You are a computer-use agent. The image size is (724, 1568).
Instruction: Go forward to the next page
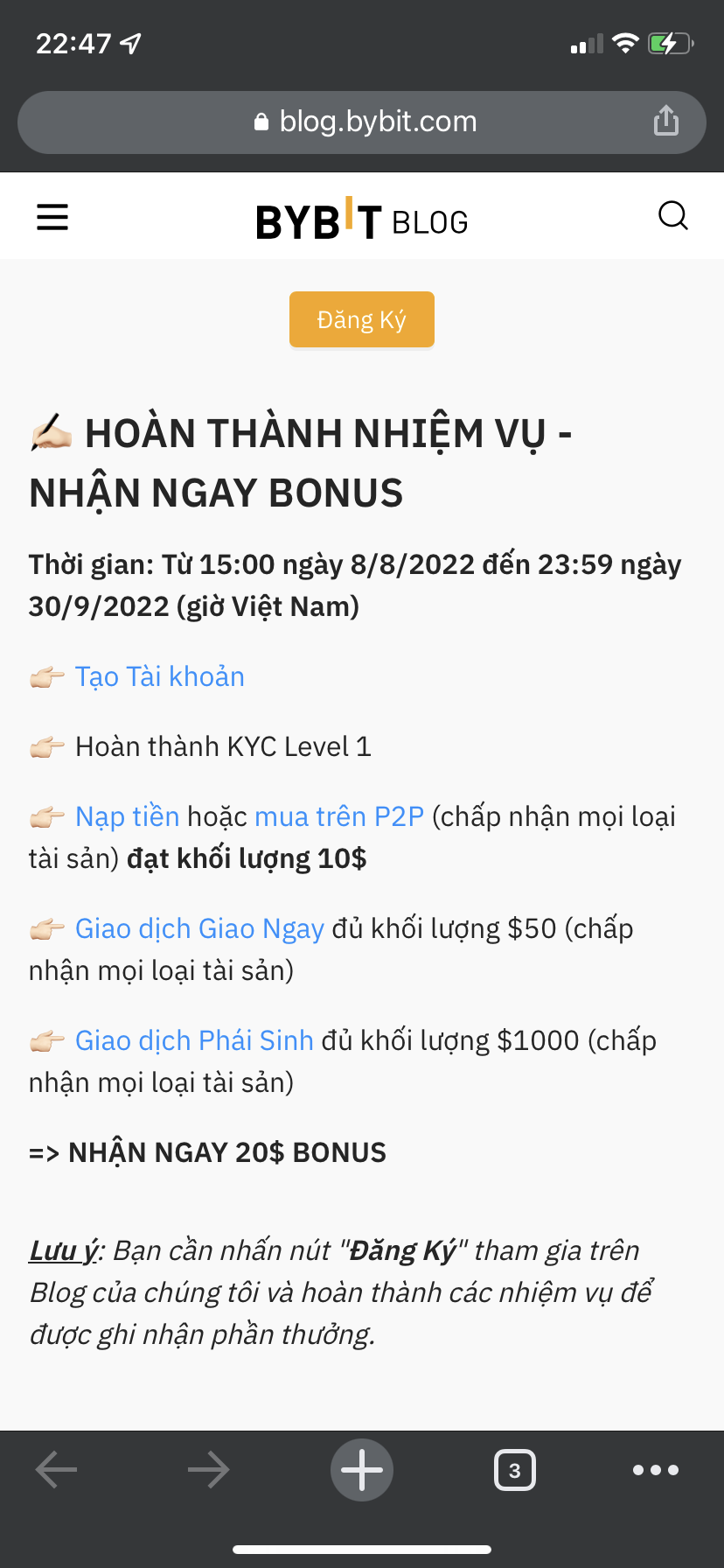click(x=208, y=1470)
